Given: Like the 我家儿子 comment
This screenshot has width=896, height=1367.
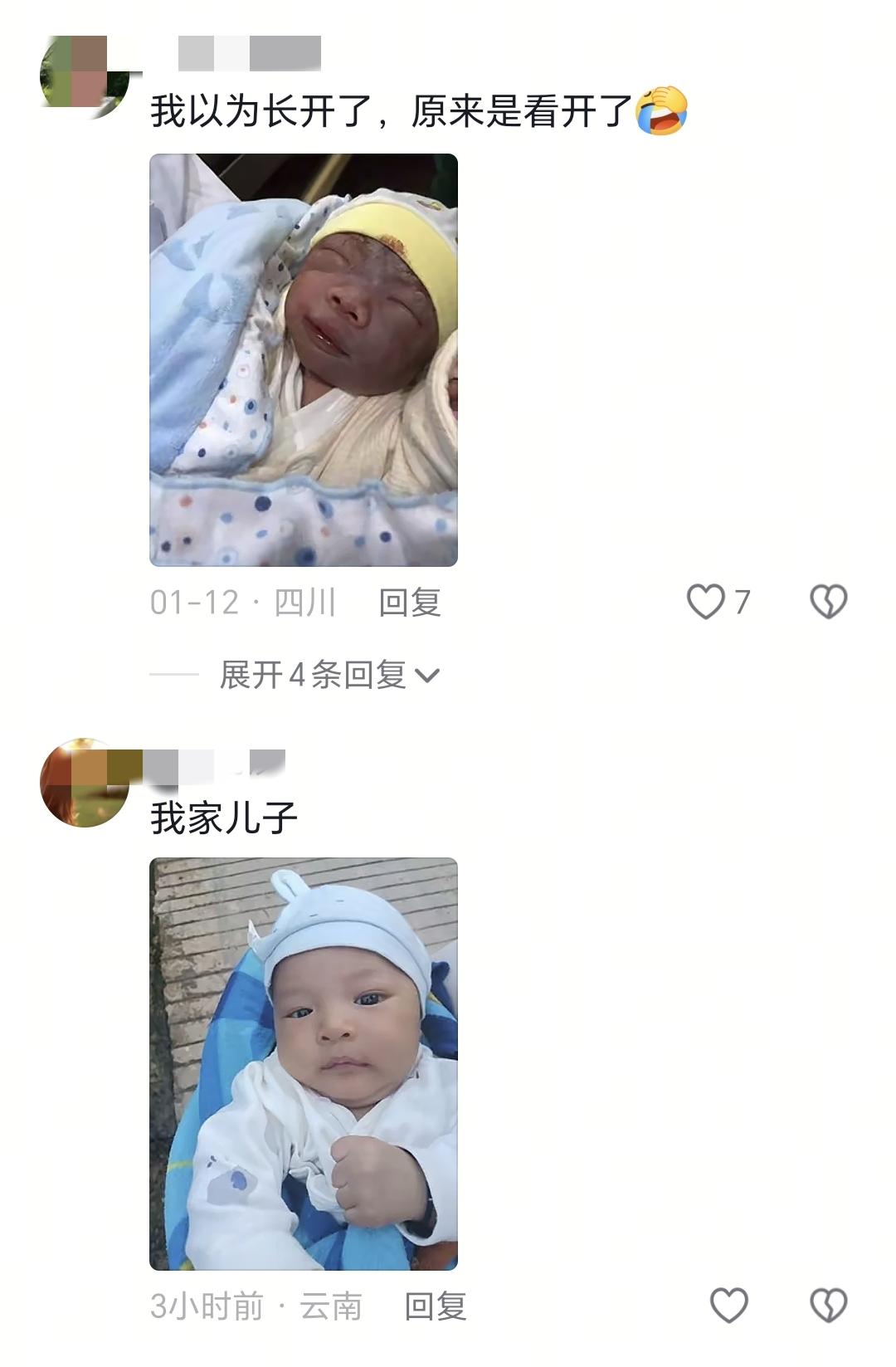Looking at the screenshot, I should click(x=729, y=1306).
